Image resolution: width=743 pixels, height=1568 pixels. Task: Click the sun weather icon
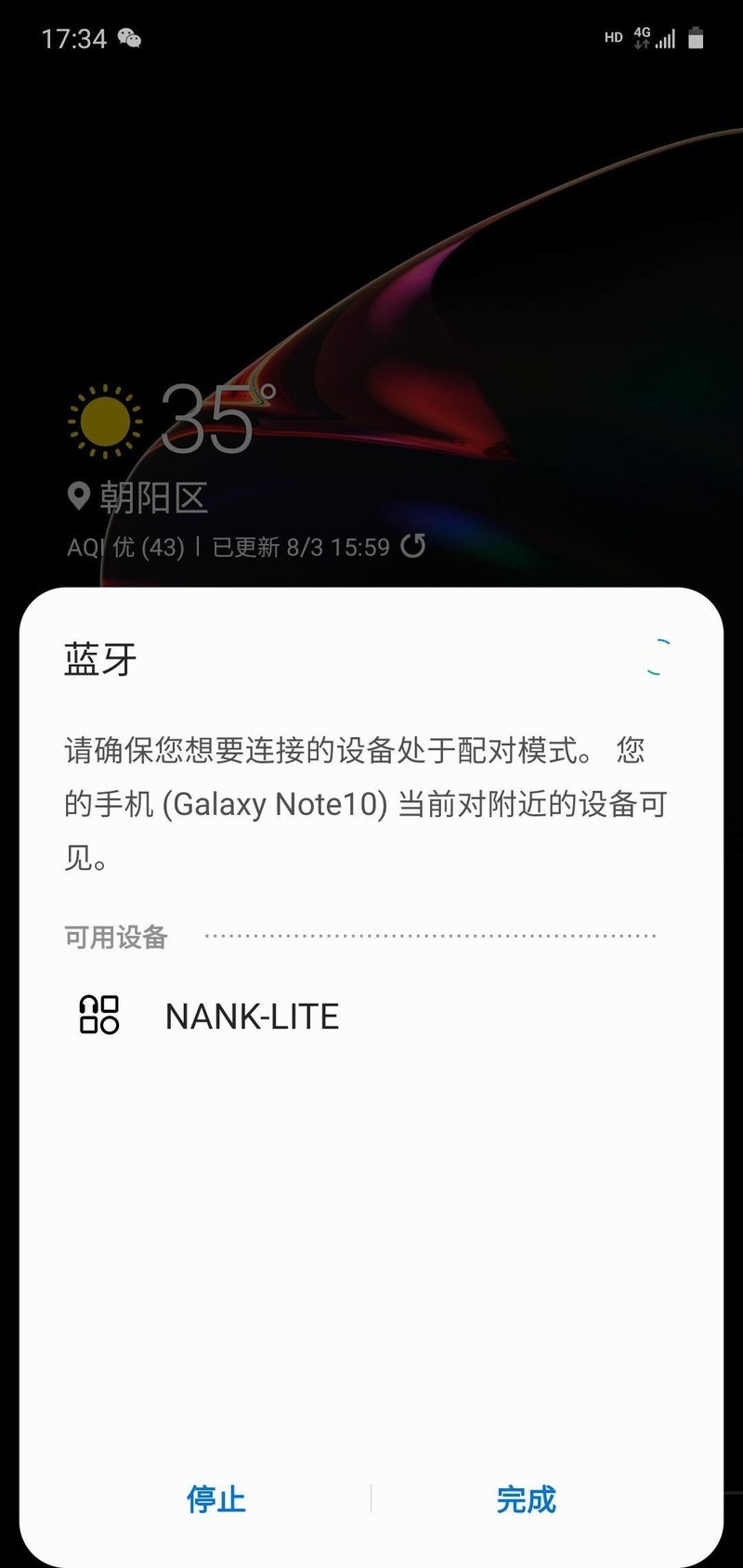[x=104, y=420]
